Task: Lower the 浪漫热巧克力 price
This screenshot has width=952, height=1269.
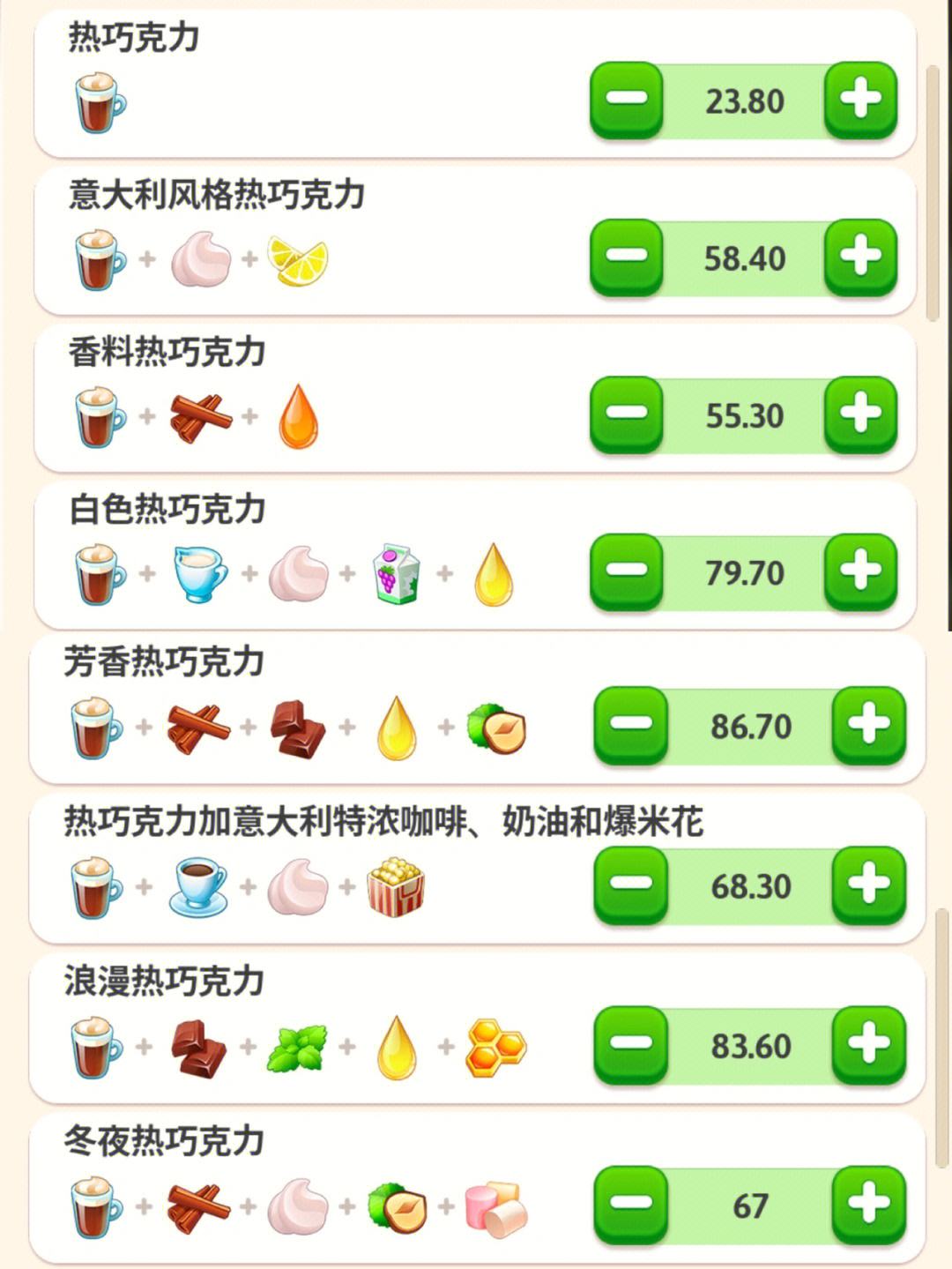Action: click(631, 1045)
